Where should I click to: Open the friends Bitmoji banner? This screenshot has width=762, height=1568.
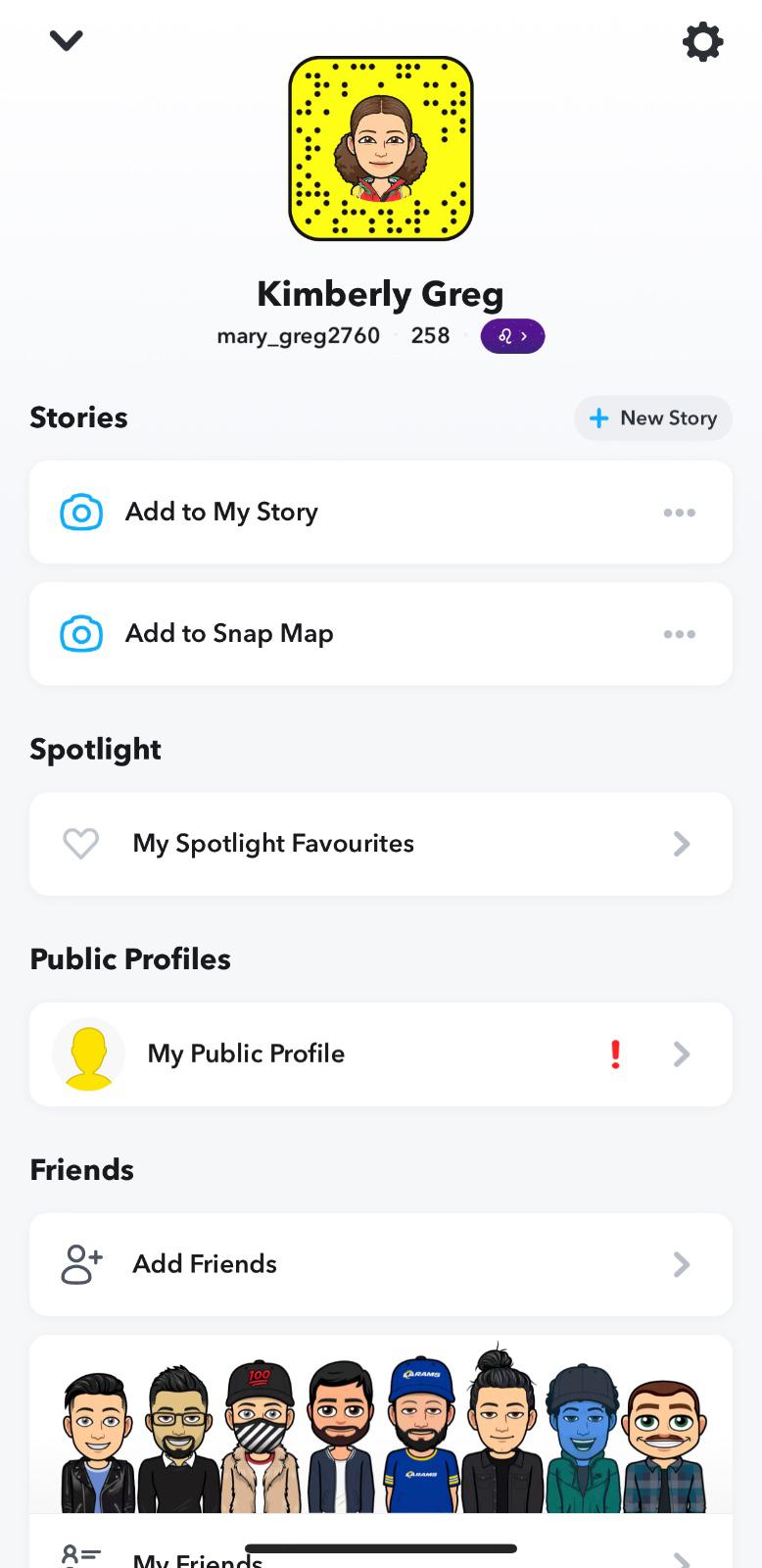click(x=381, y=1431)
